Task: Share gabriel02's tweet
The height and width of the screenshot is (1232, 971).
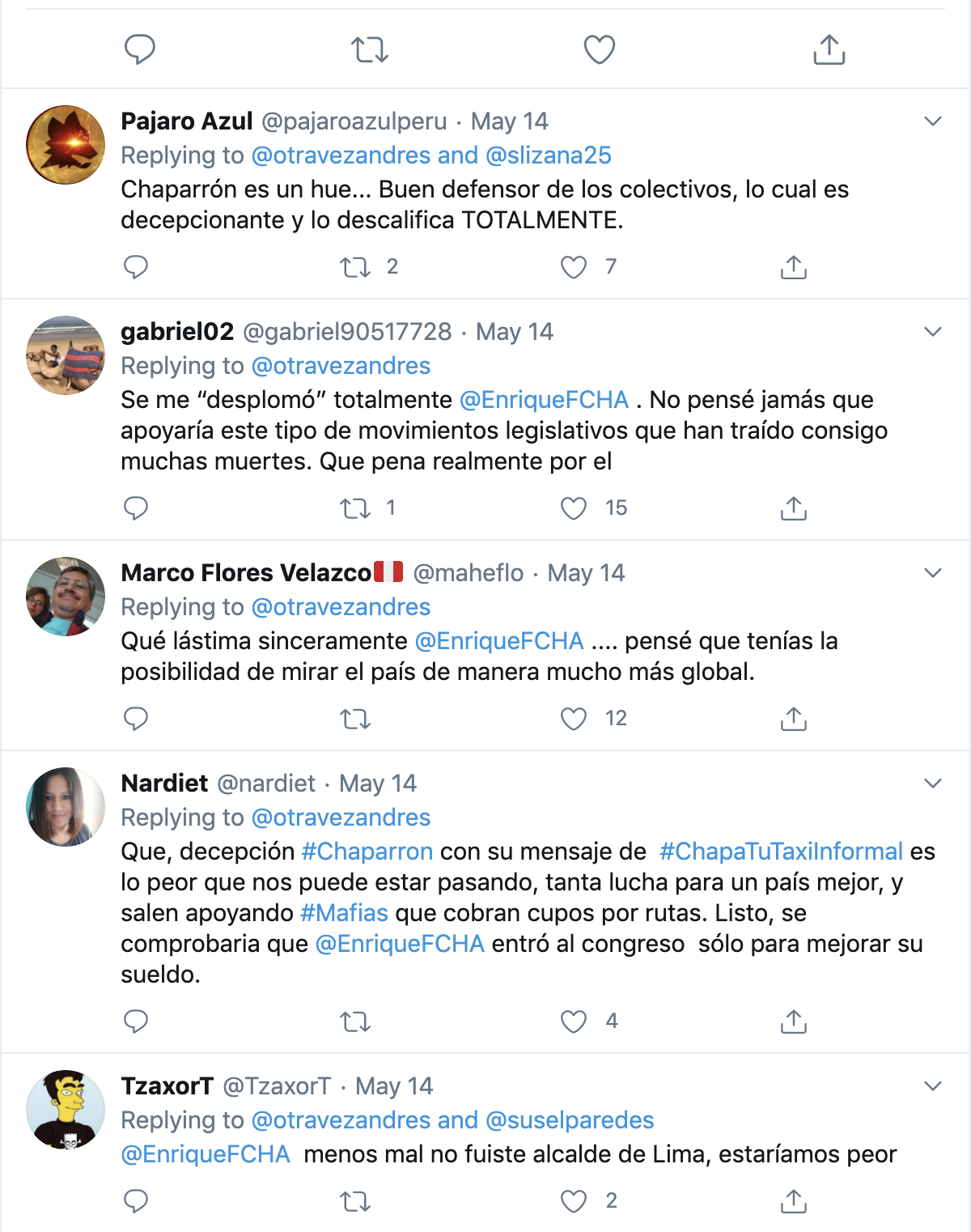Action: pyautogui.click(x=794, y=508)
